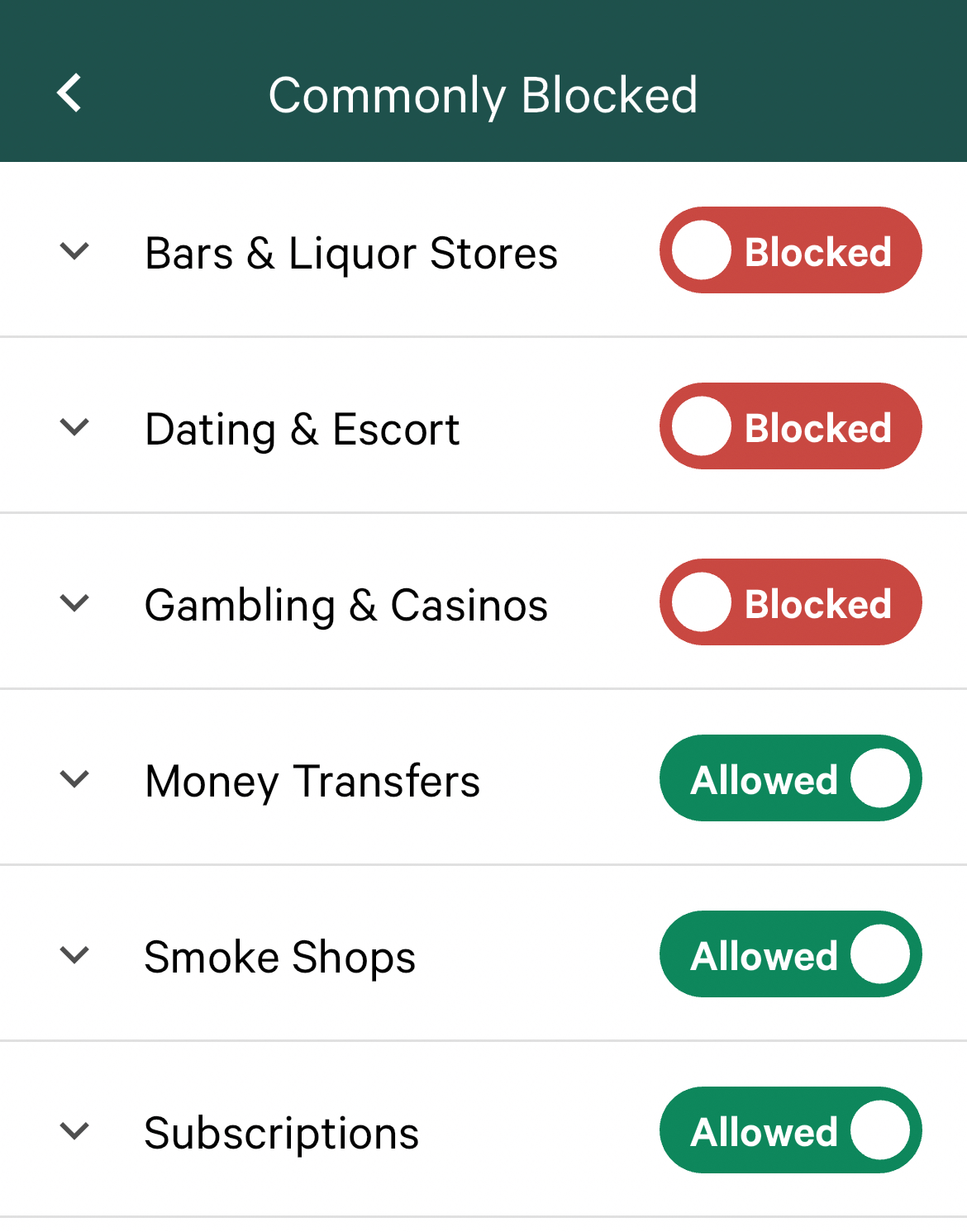Unblock the Dating & Escort category
The width and height of the screenshot is (967, 1232).
790,426
